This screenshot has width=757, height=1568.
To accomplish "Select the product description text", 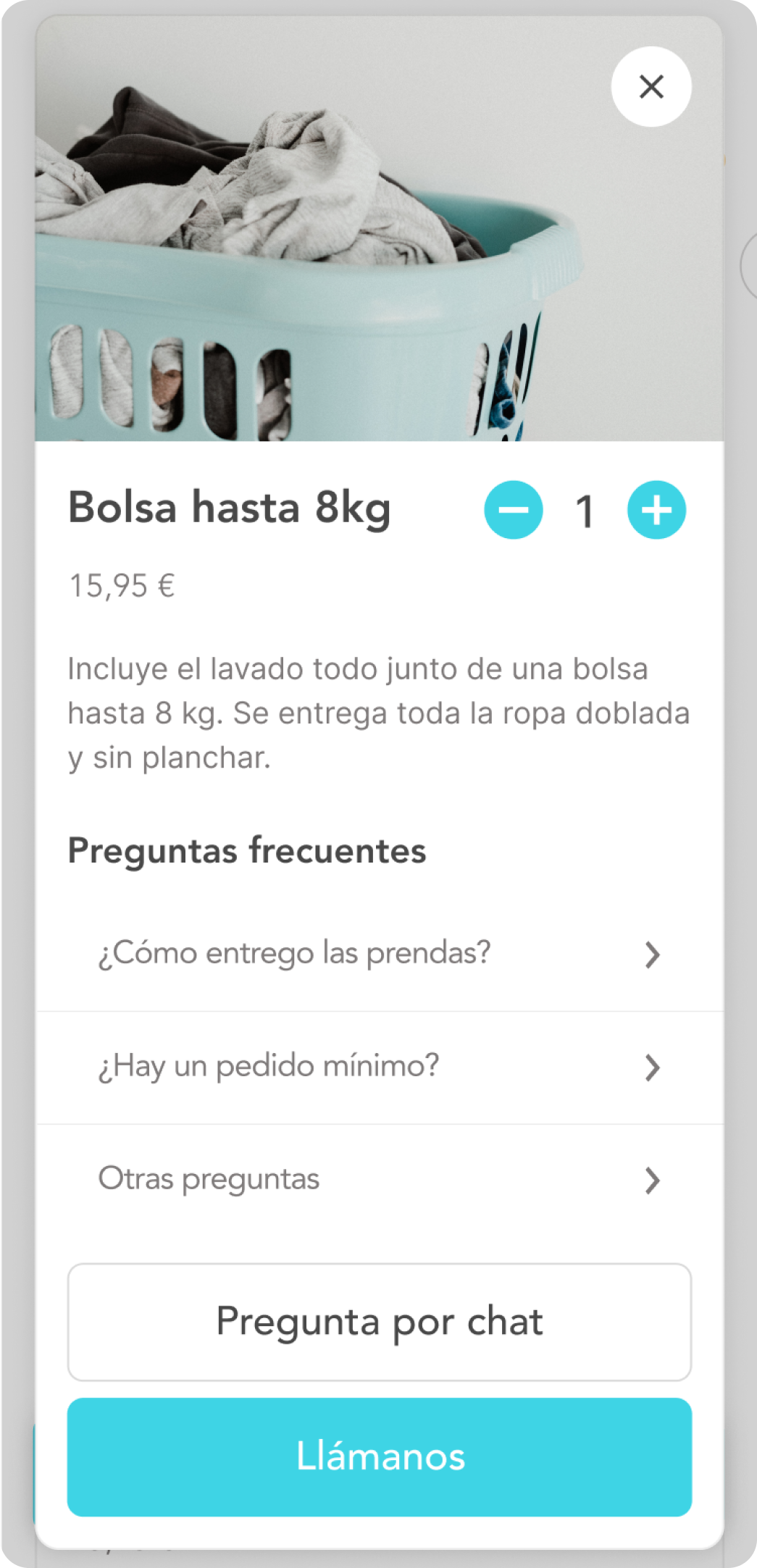I will point(378,713).
